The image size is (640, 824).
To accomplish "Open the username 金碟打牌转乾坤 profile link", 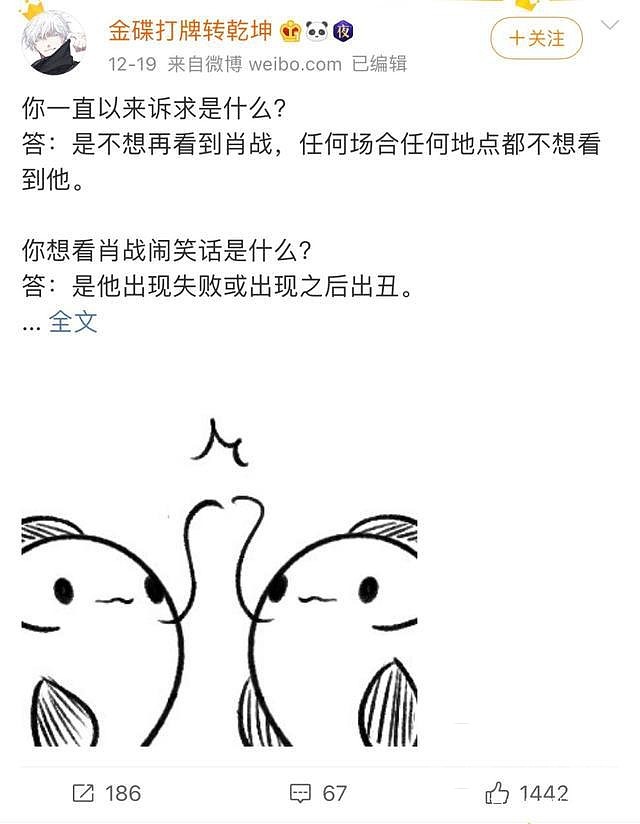I will (190, 30).
